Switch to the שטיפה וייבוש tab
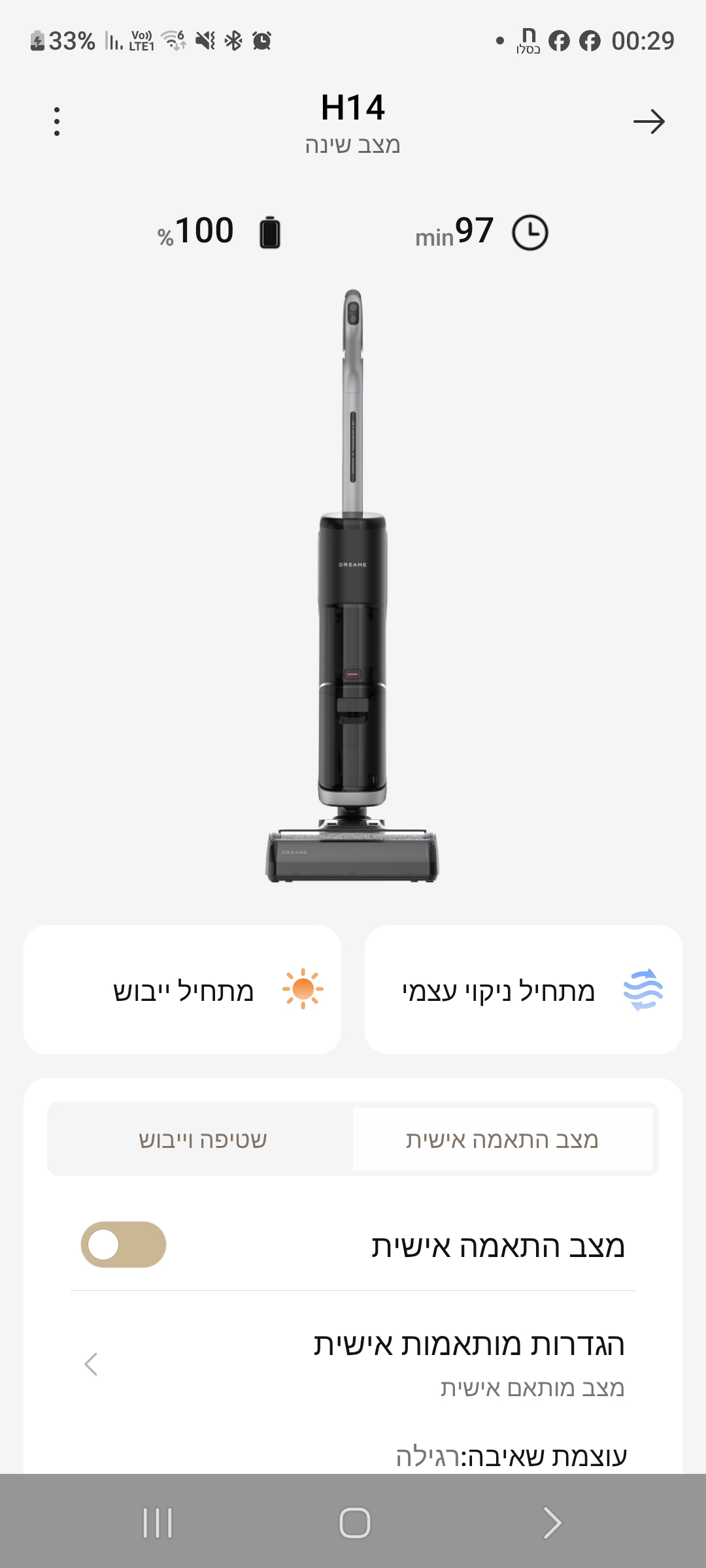The height and width of the screenshot is (1568, 706). point(202,1139)
